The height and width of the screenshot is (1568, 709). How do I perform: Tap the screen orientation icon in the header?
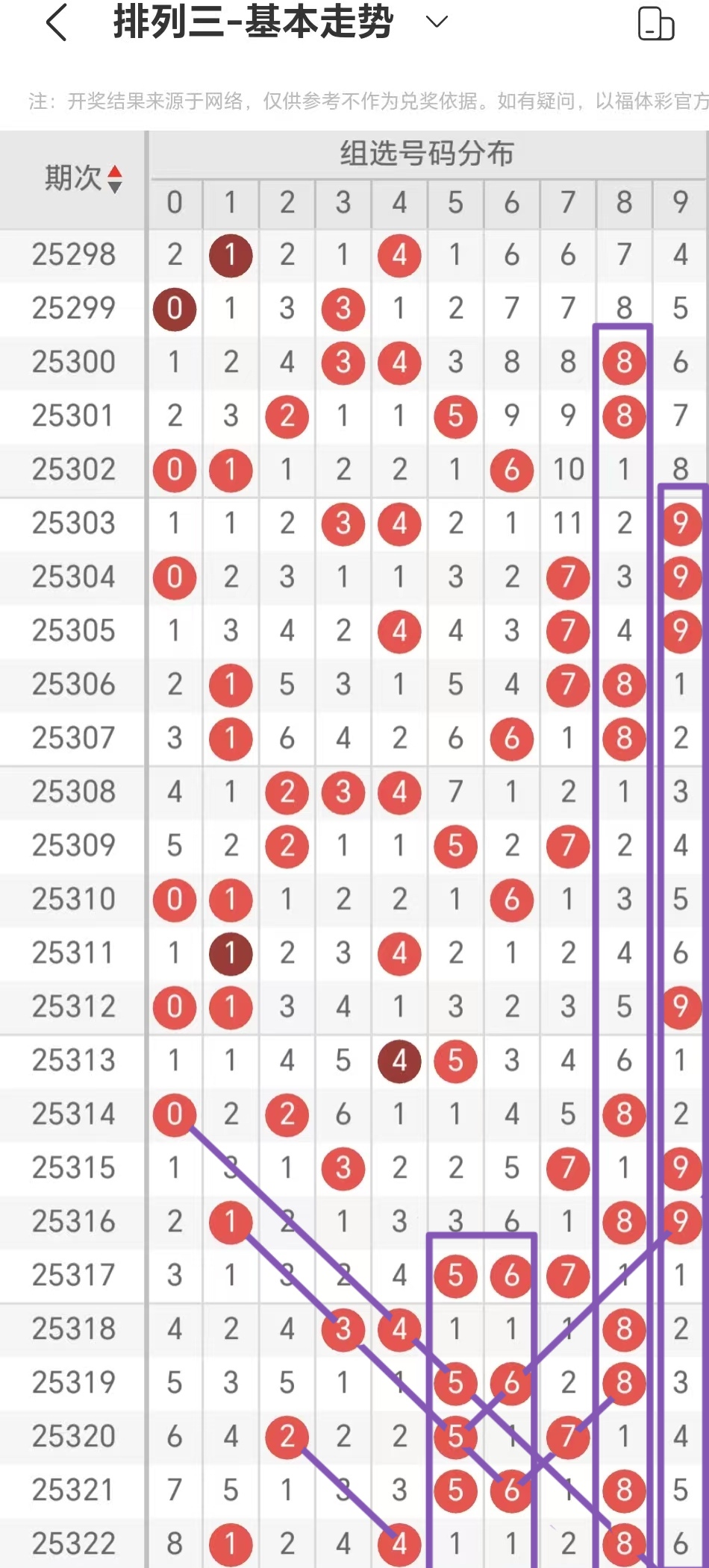(655, 24)
